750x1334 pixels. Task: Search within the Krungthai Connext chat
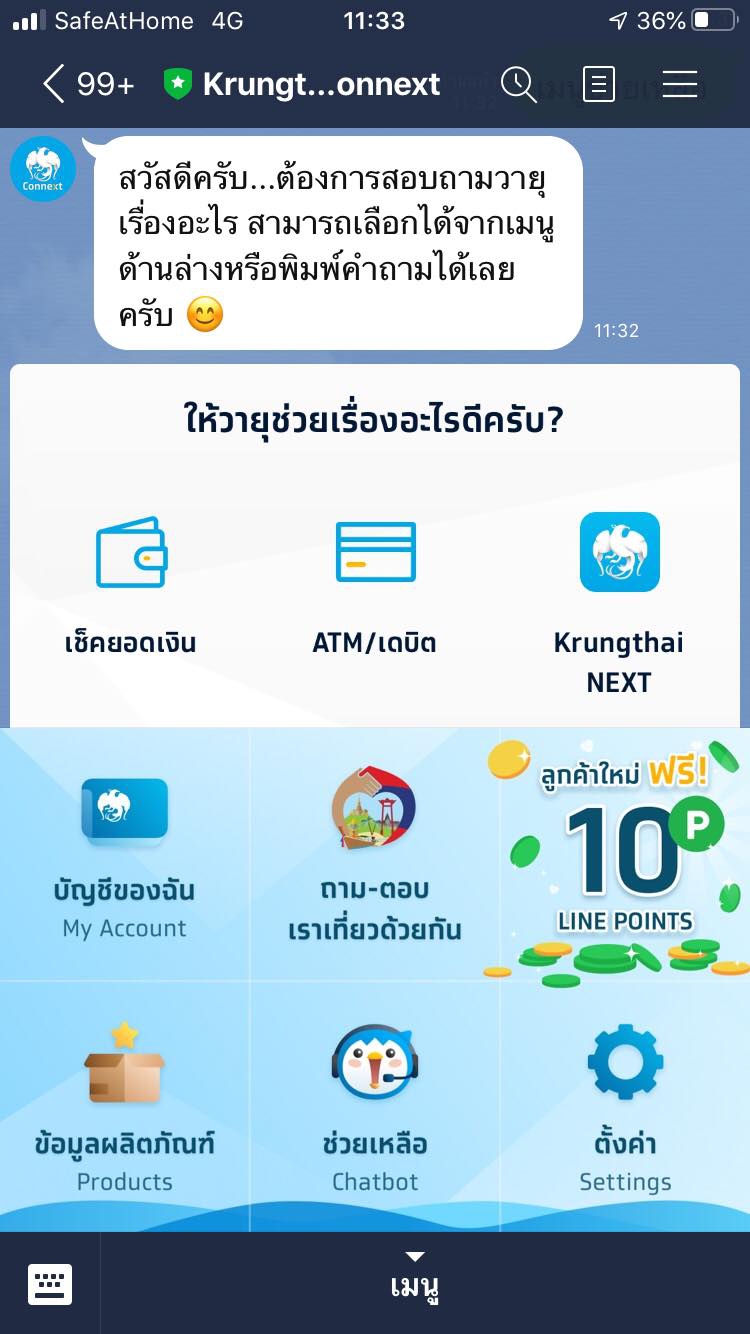coord(518,85)
